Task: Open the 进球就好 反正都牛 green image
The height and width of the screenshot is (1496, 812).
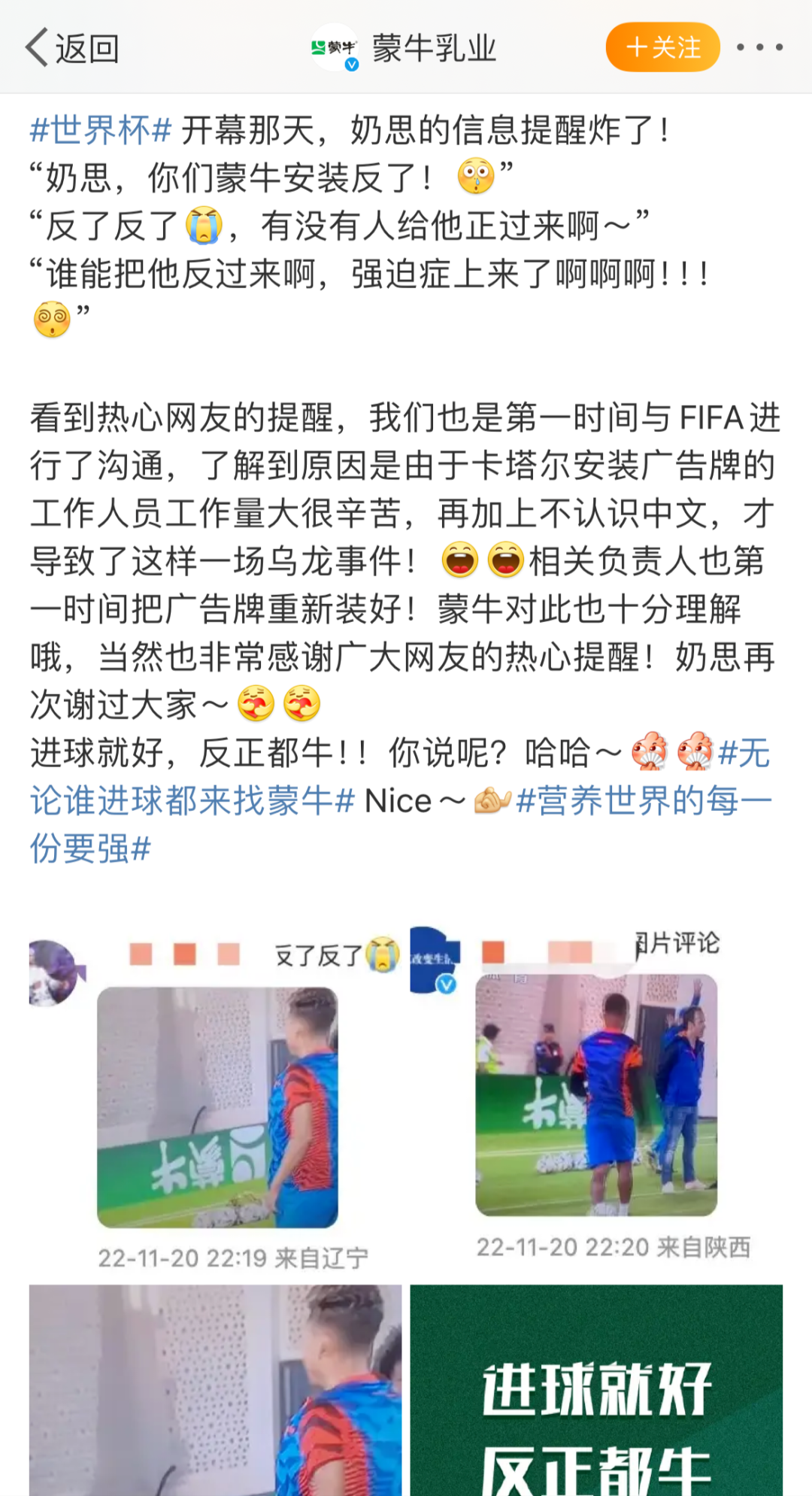Action: coord(595,1391)
